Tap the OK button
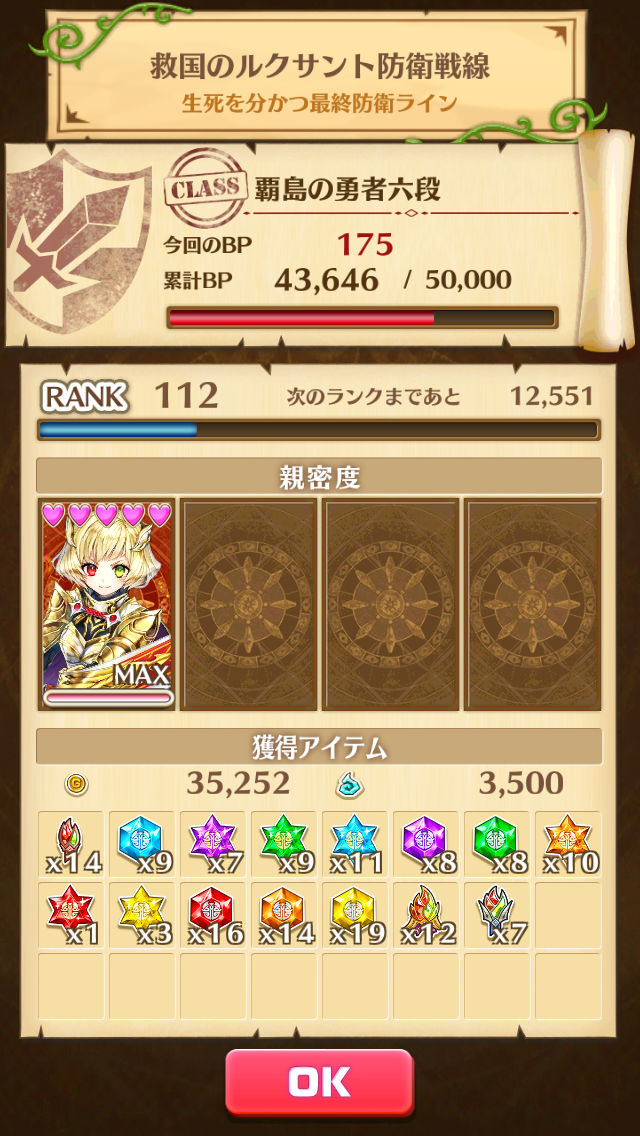The width and height of the screenshot is (640, 1136). [319, 1081]
